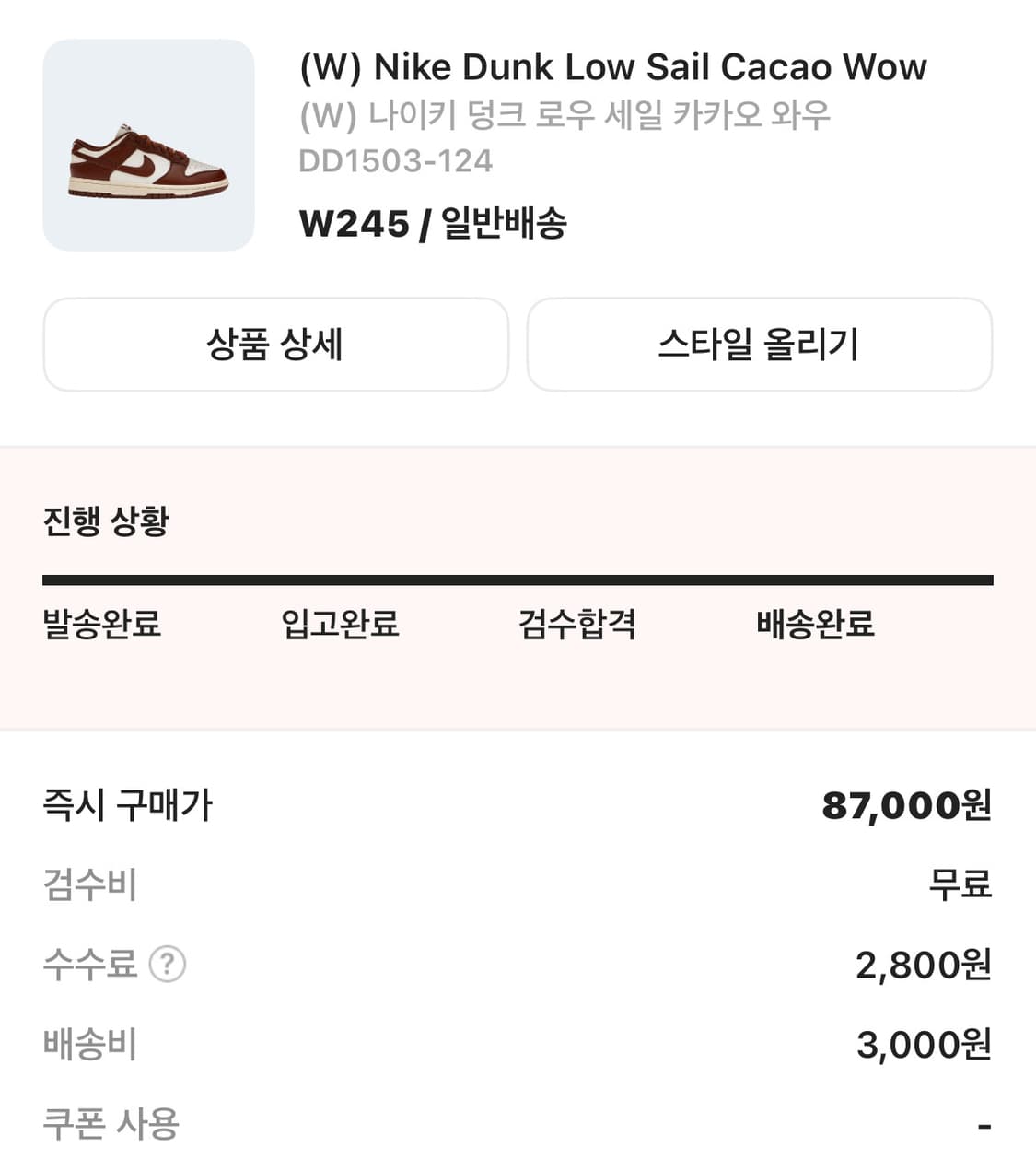
Task: Click the 즉시 구매가 price row
Action: pyautogui.click(x=128, y=804)
